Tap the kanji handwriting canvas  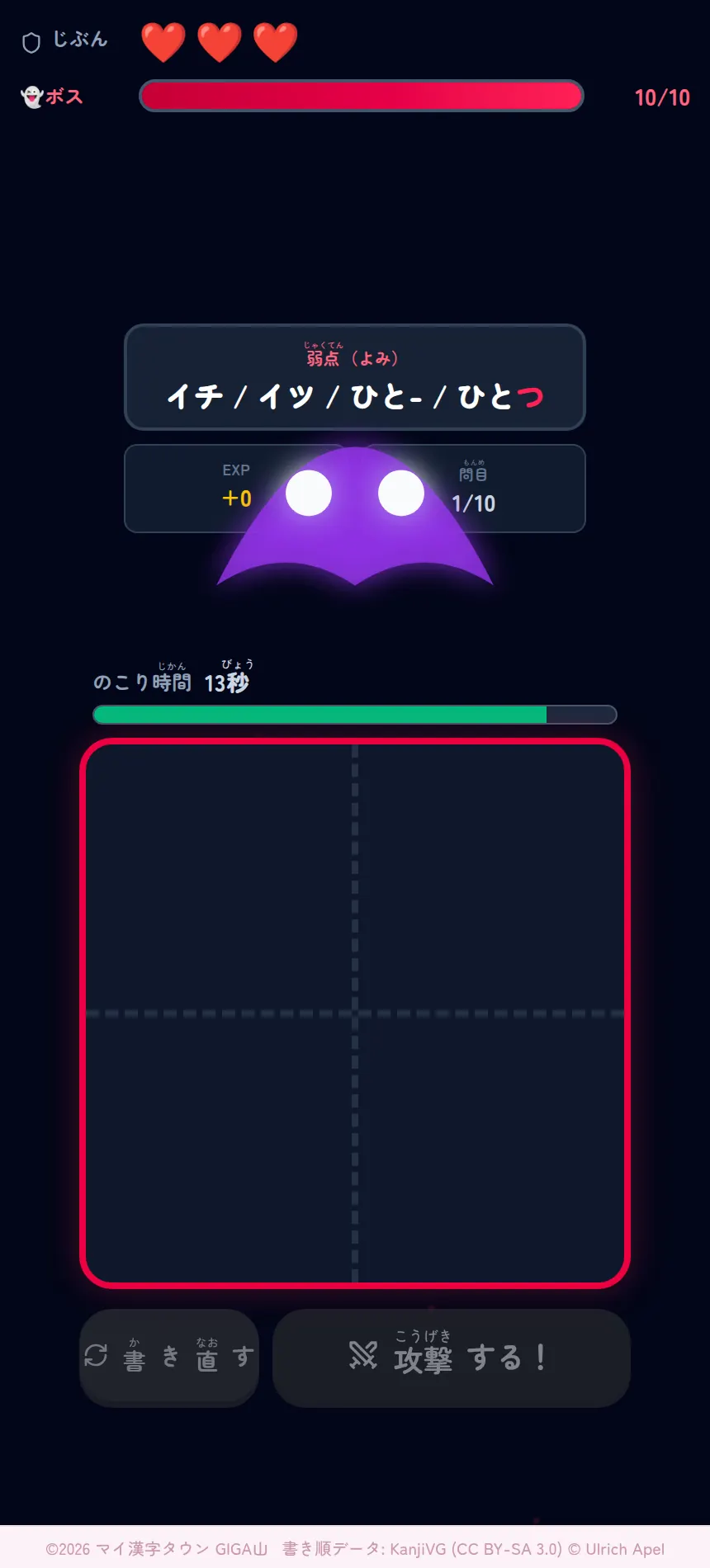click(x=355, y=1013)
